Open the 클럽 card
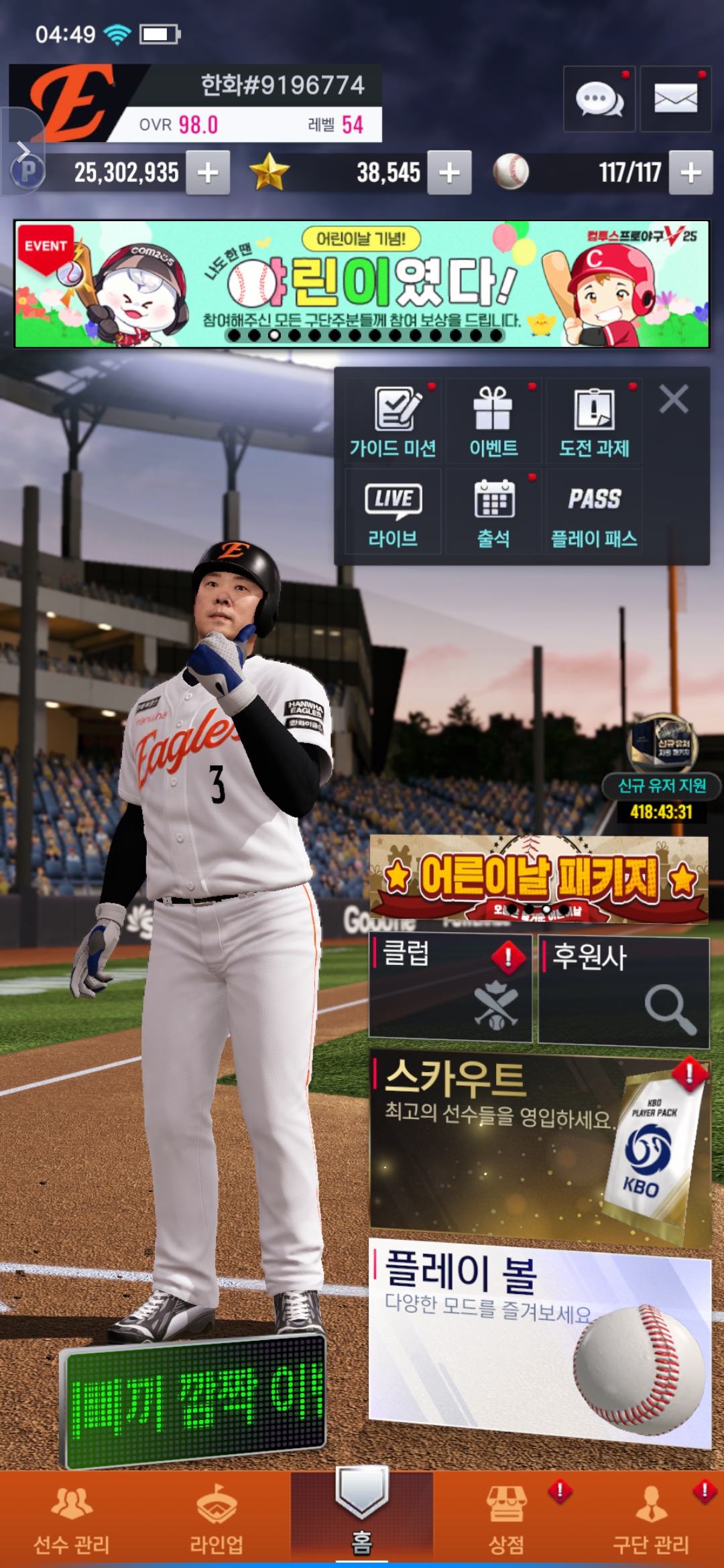 (x=450, y=988)
